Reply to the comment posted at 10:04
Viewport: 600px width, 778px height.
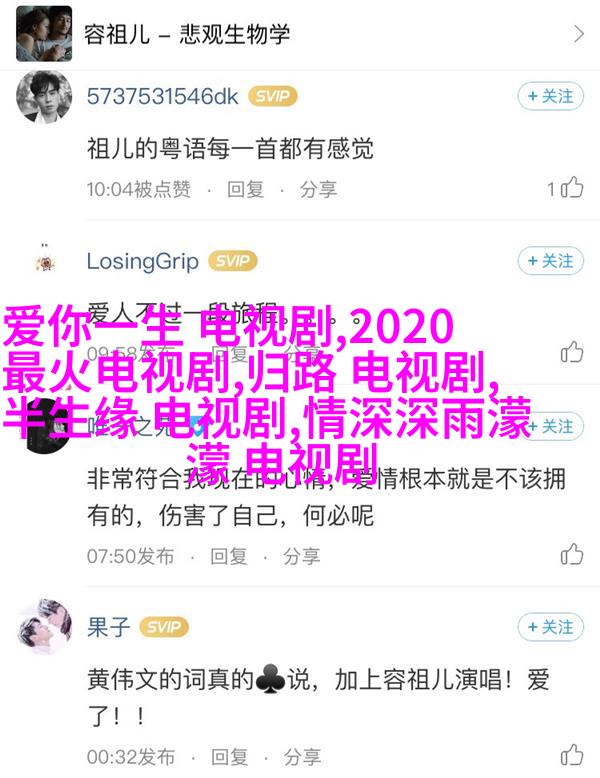tap(245, 188)
